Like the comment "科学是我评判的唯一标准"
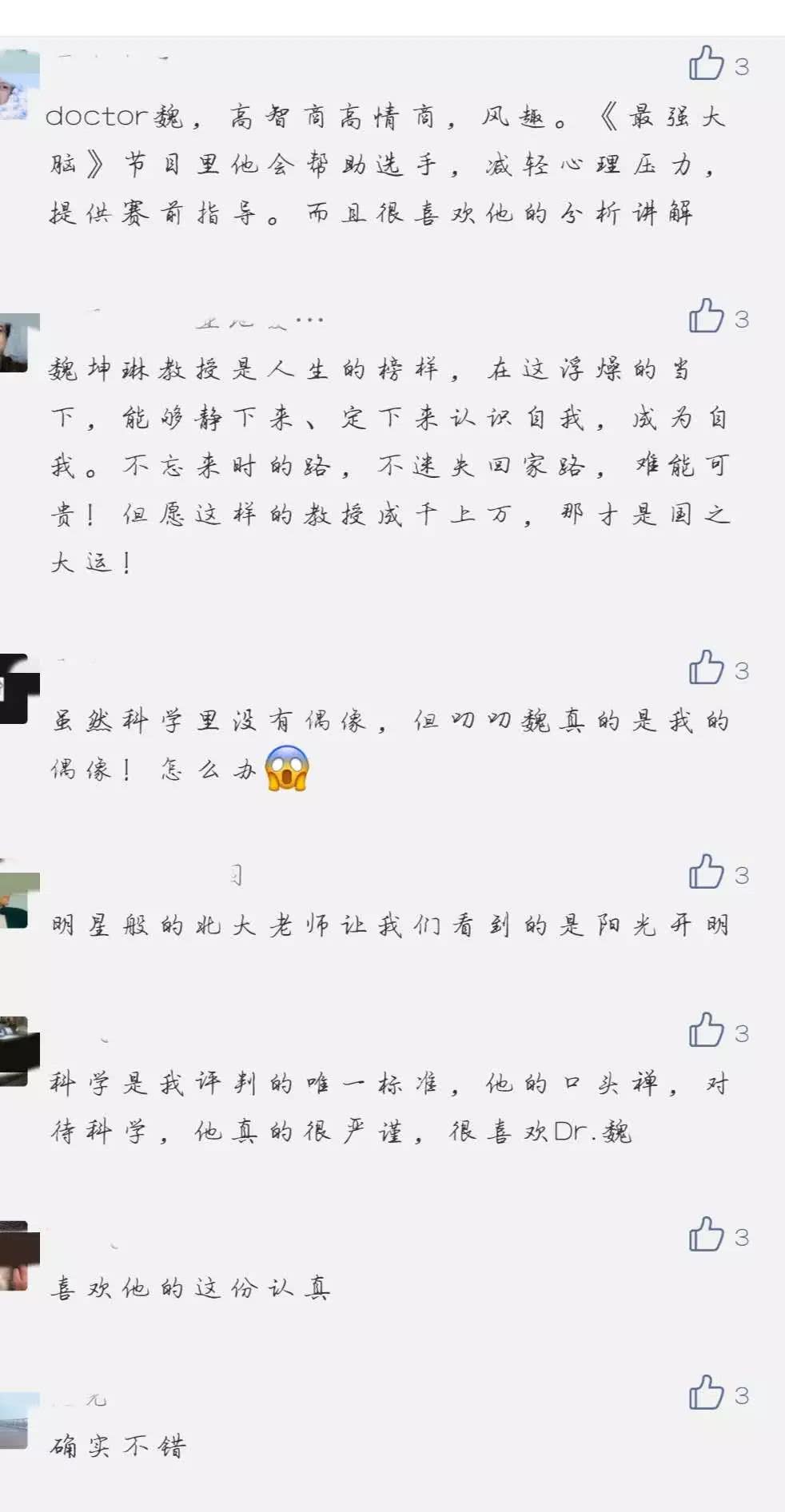785x1512 pixels. coord(707,1031)
